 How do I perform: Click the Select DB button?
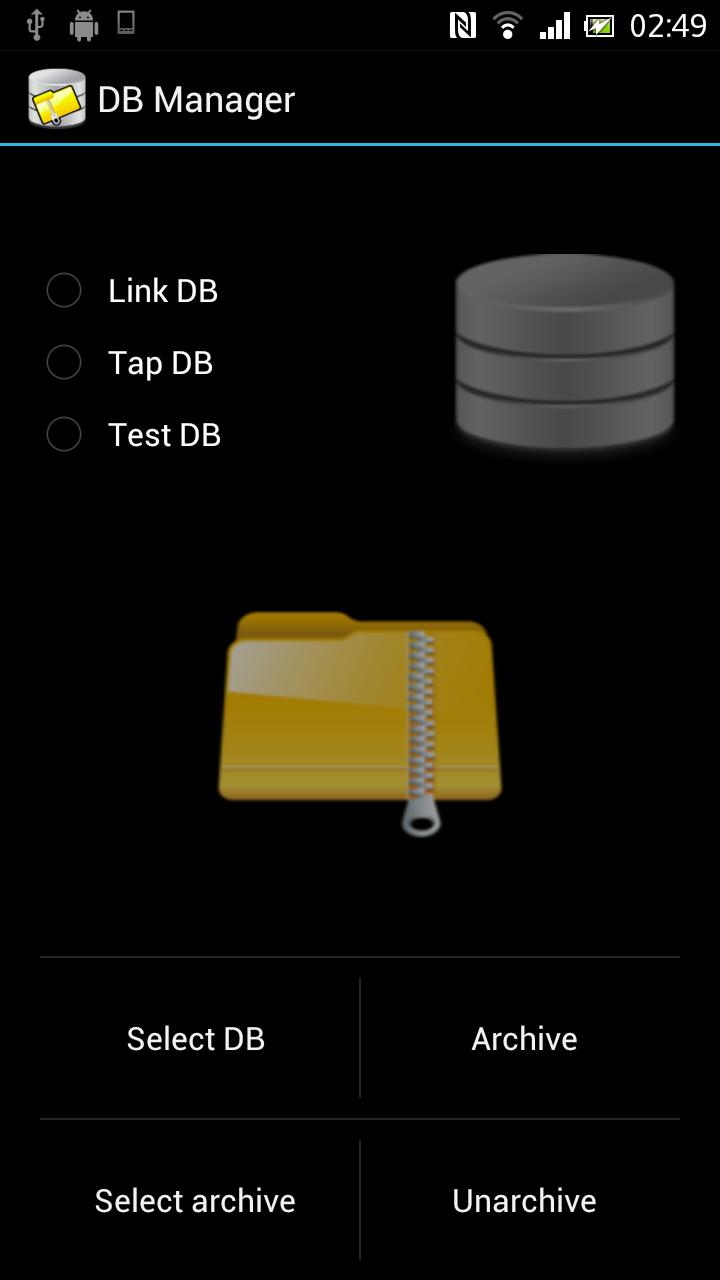click(195, 1038)
